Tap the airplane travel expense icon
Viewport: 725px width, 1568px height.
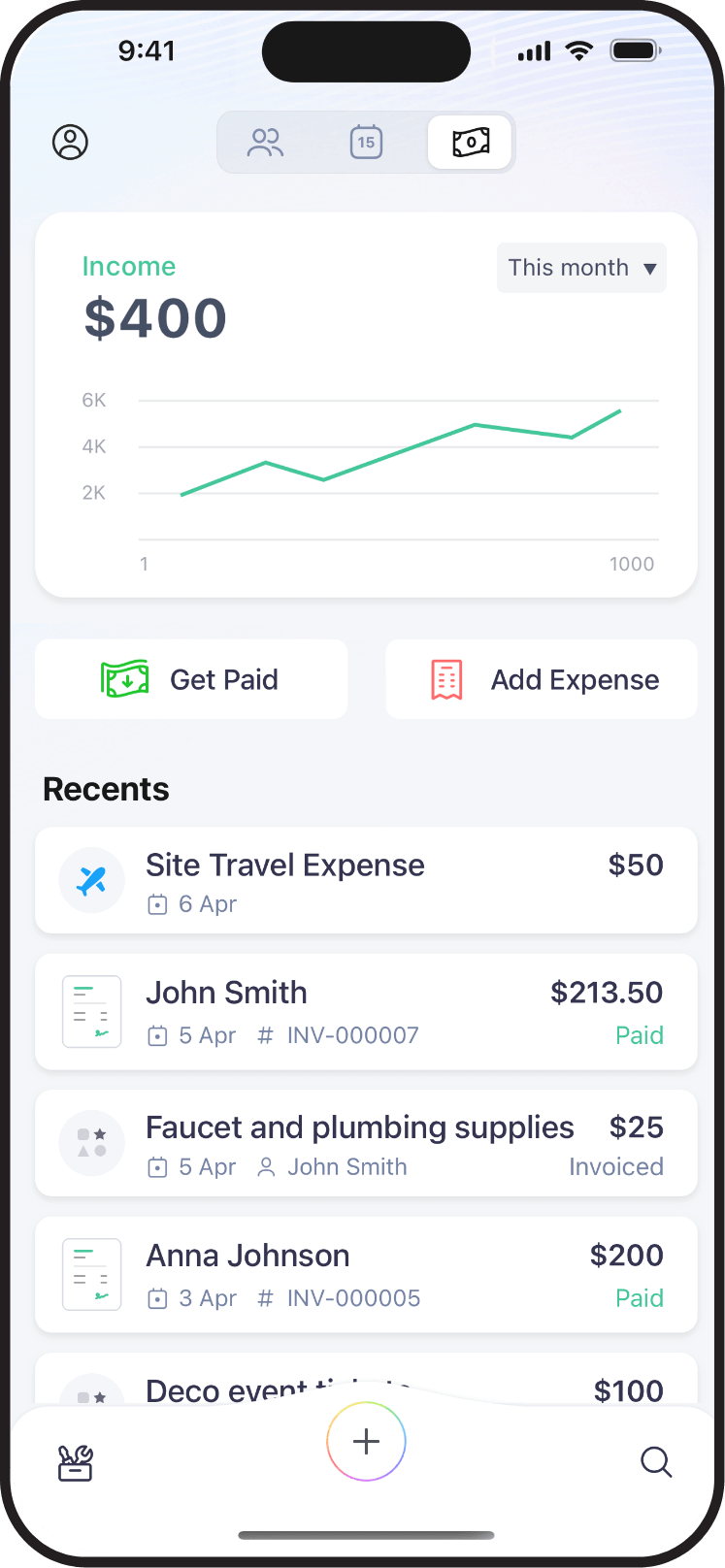91,880
